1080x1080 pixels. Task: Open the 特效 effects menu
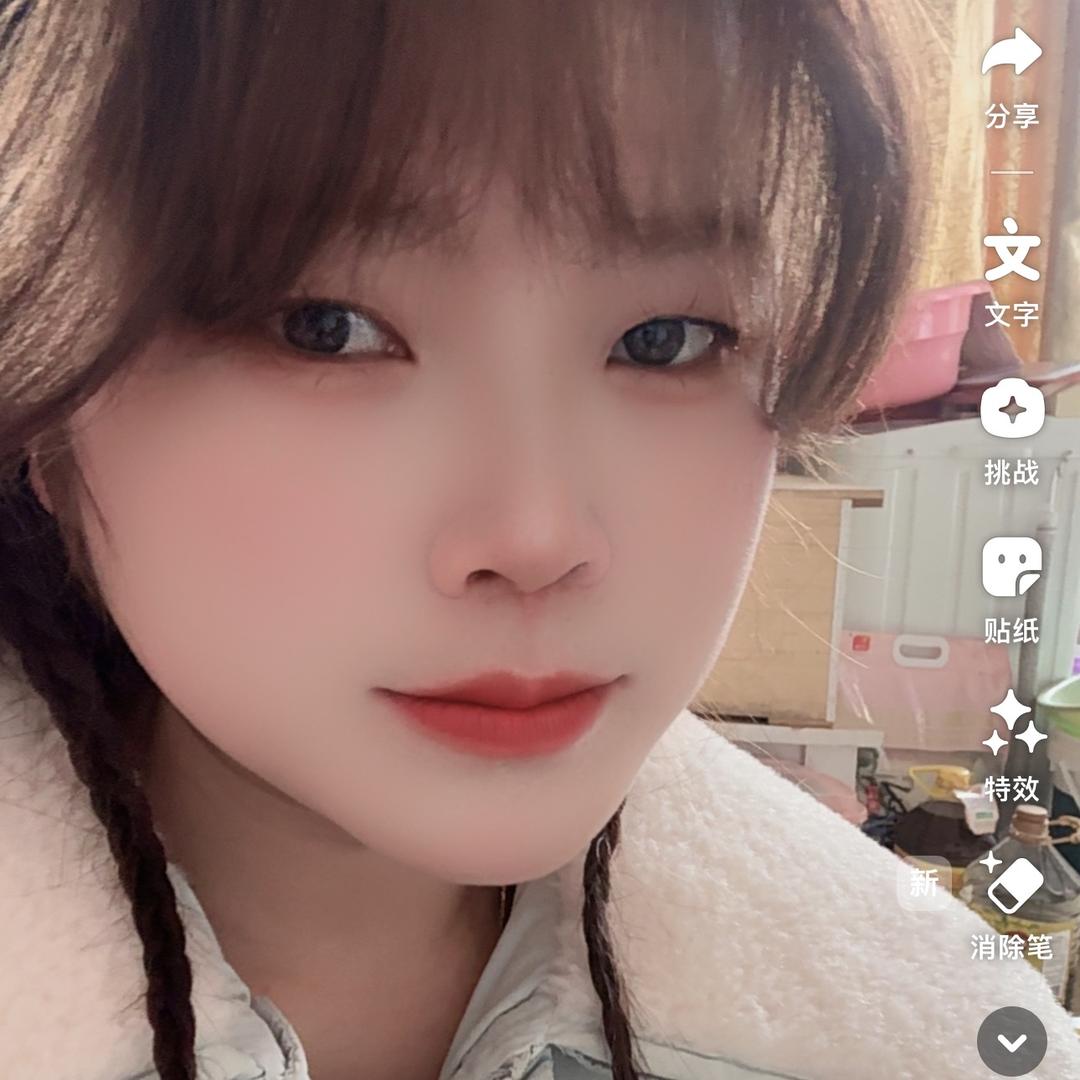point(1011,726)
